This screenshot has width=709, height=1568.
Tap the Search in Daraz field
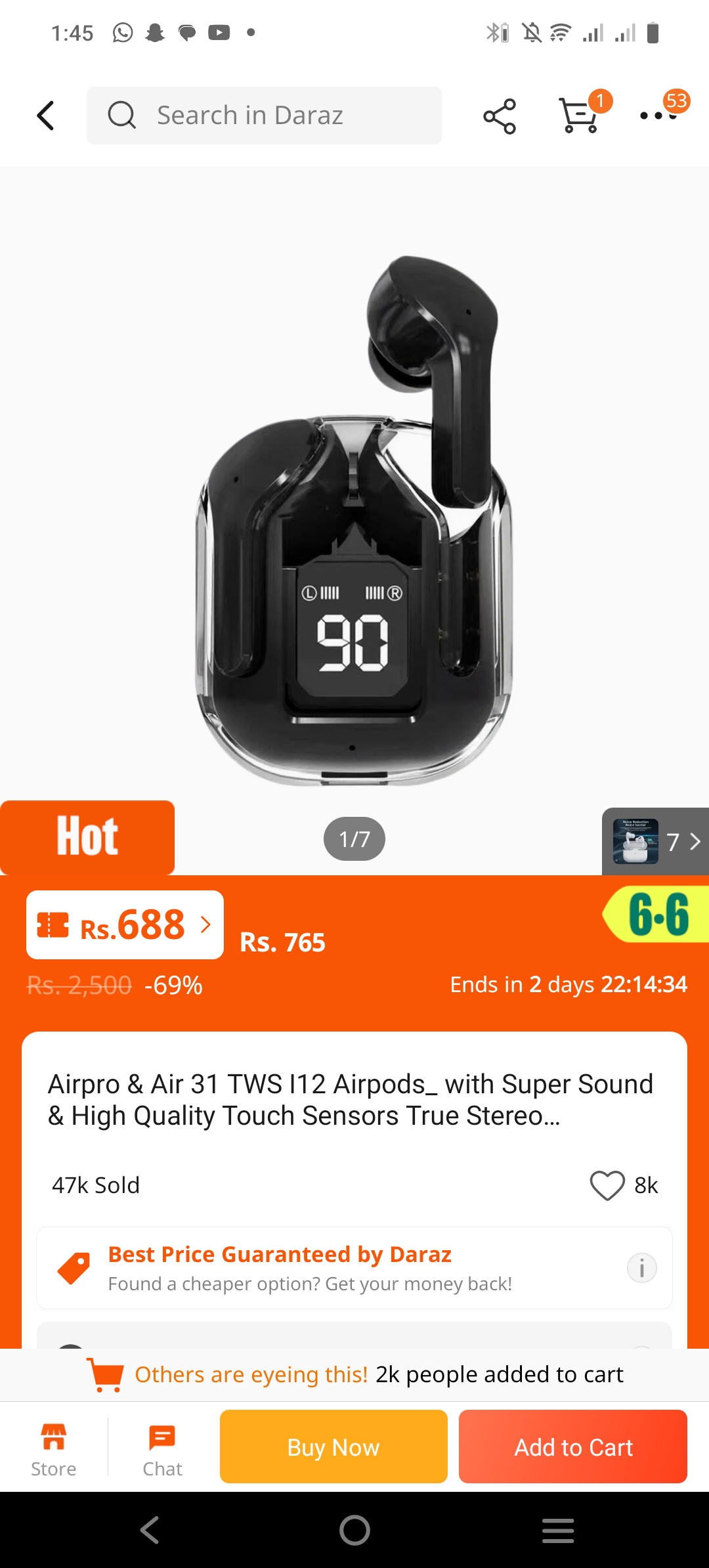coord(264,116)
